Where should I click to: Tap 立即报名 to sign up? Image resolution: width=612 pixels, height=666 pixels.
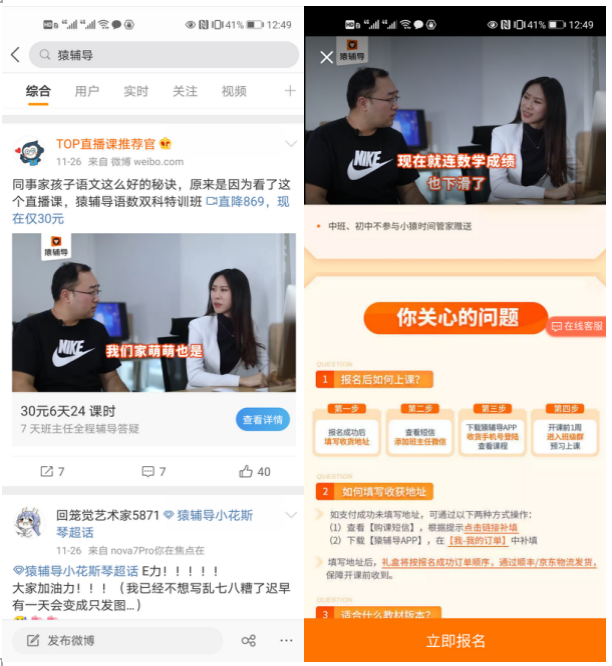(x=456, y=641)
